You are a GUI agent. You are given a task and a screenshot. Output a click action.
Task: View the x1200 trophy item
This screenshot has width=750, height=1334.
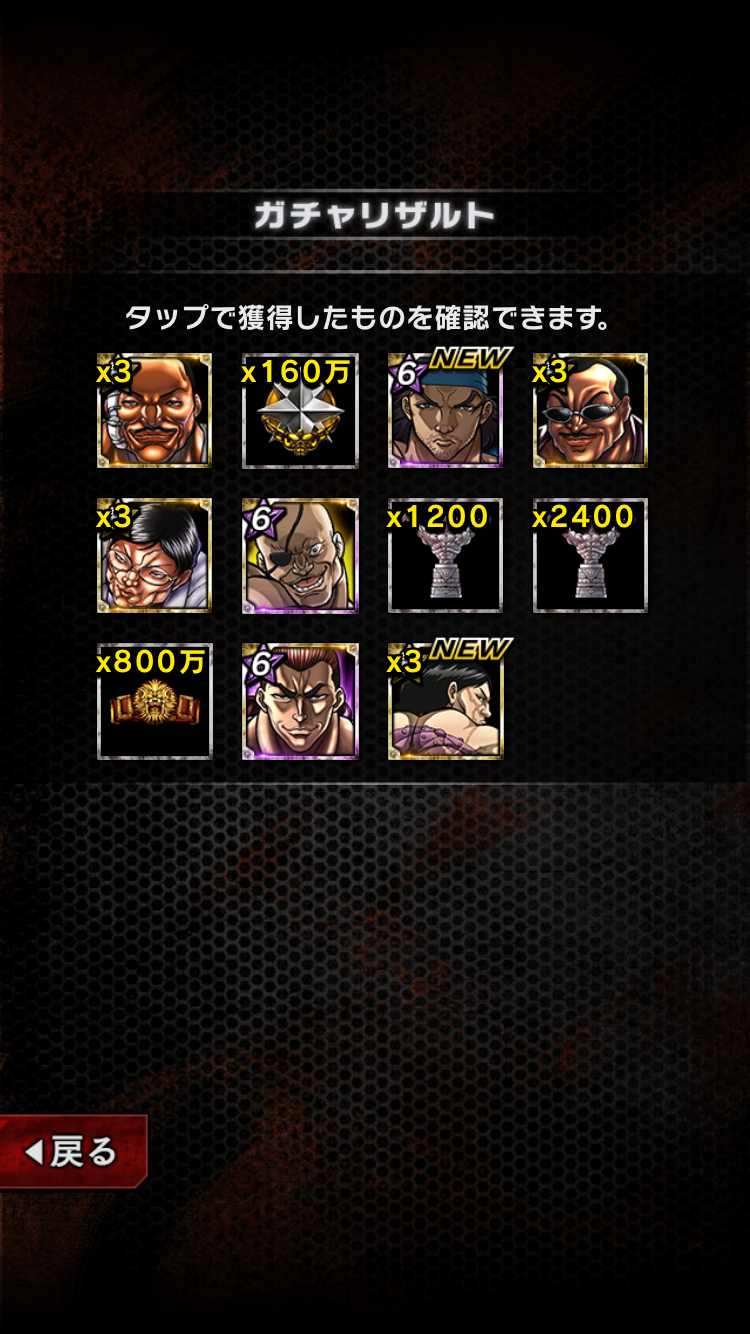446,555
